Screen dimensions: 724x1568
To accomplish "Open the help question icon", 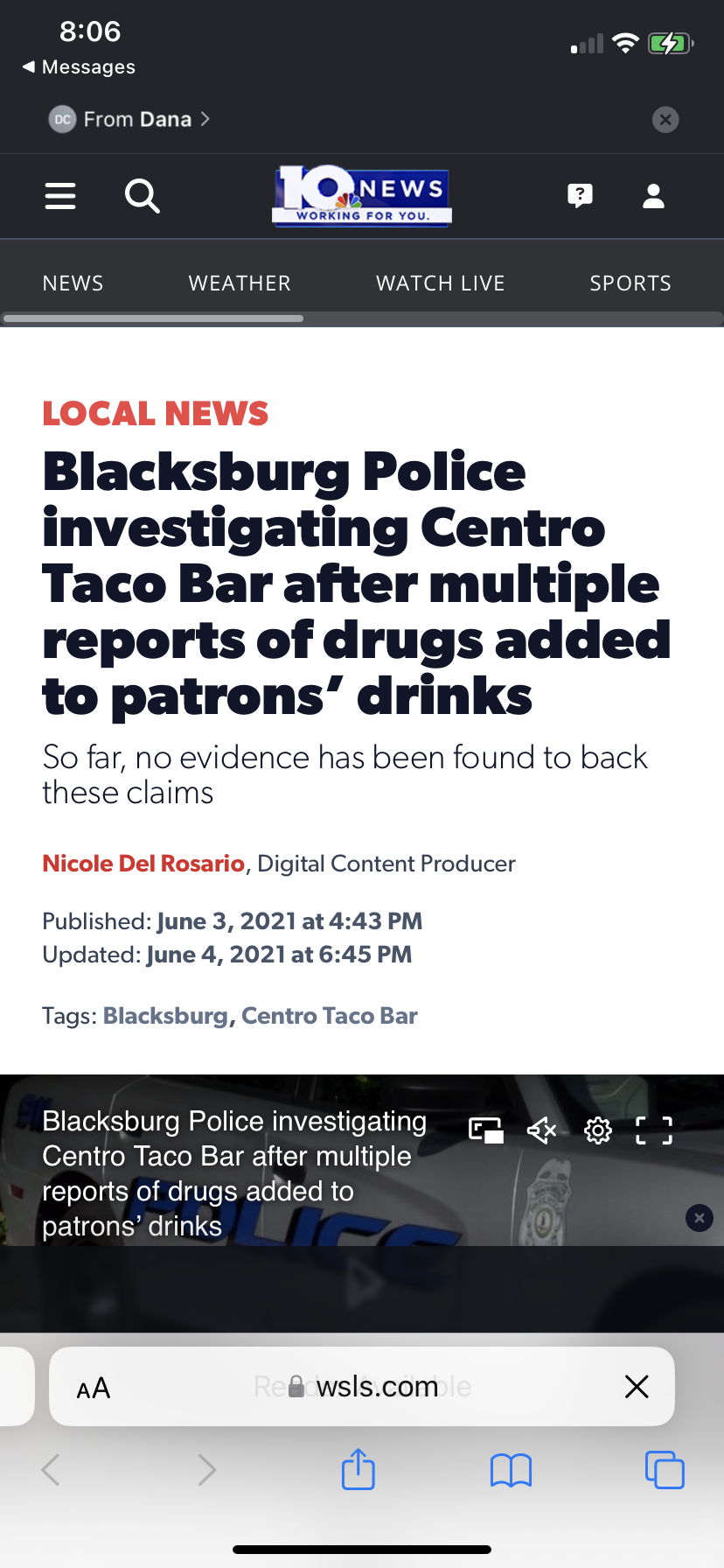I will click(x=580, y=196).
